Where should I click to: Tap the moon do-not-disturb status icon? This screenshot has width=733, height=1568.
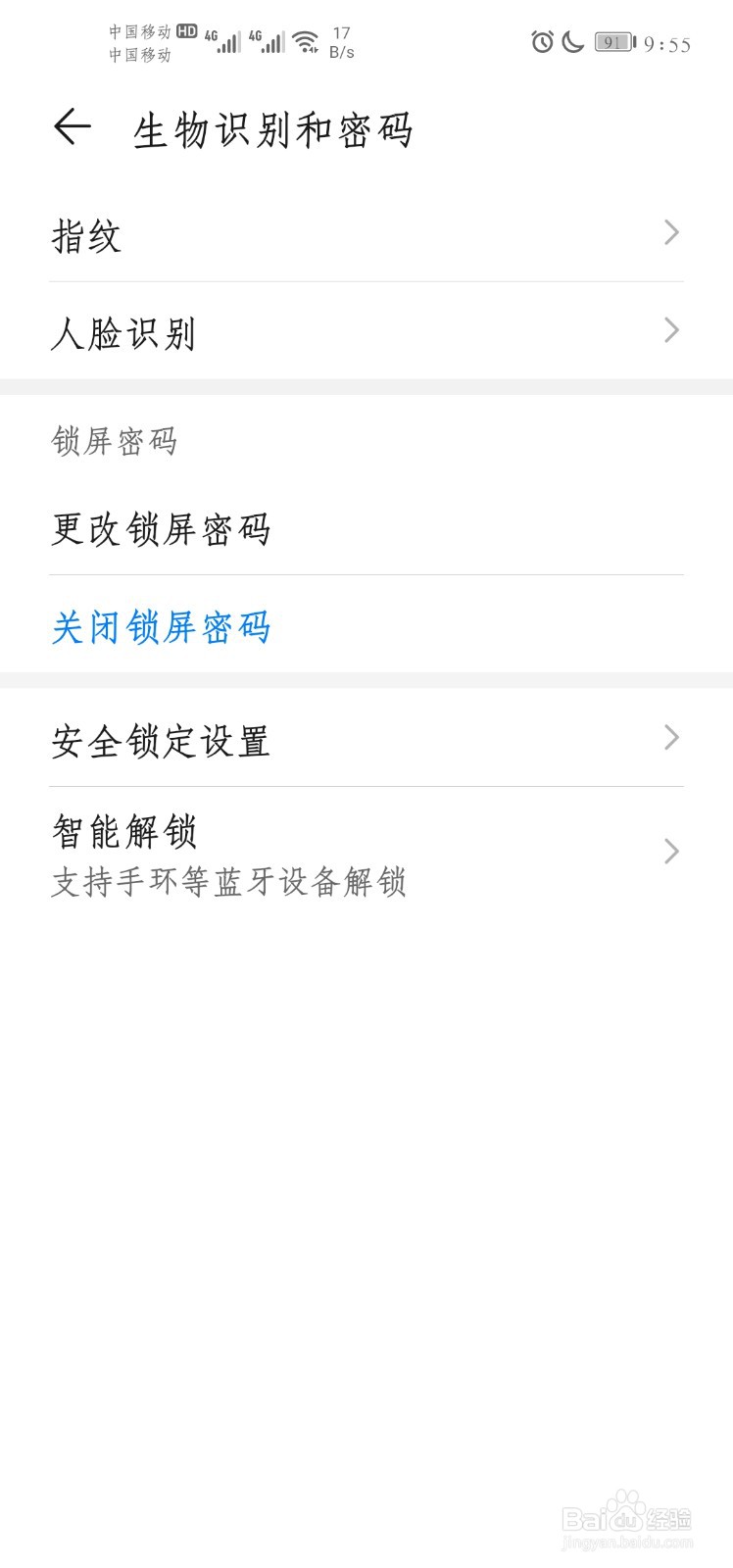[571, 43]
